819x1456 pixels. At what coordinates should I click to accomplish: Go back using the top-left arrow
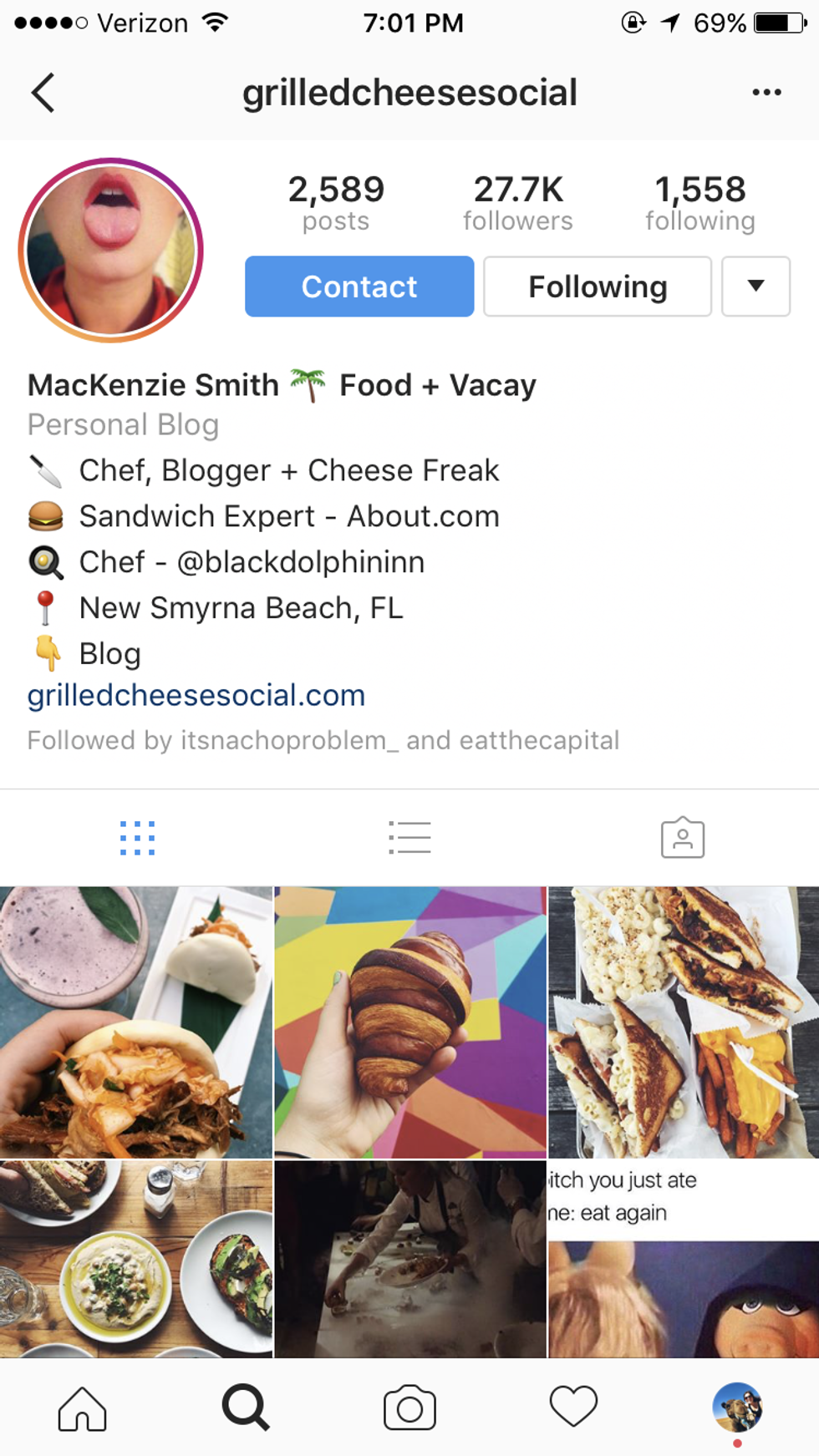coord(43,92)
